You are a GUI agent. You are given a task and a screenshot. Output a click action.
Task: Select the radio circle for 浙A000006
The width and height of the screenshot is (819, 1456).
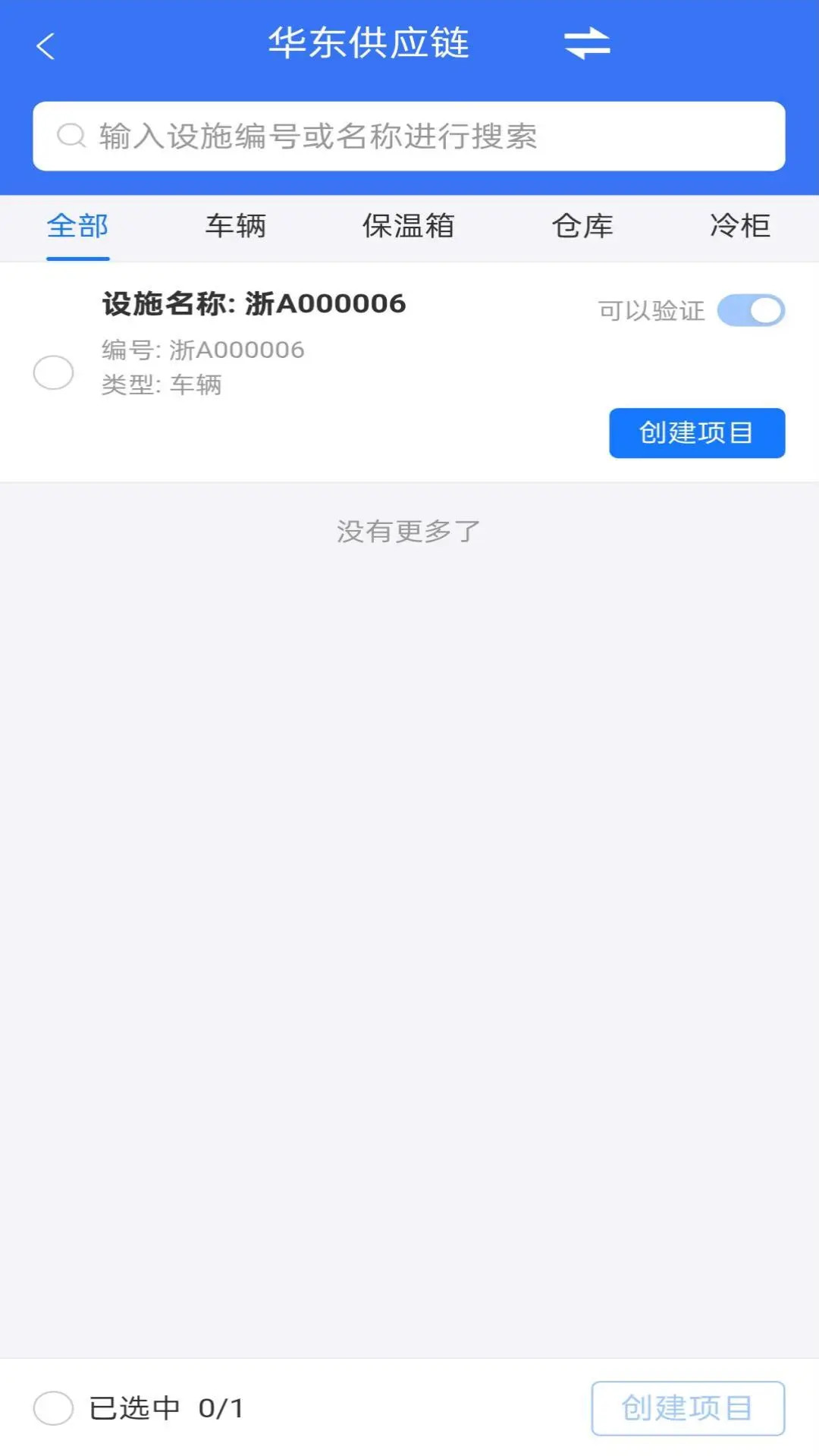(x=54, y=372)
